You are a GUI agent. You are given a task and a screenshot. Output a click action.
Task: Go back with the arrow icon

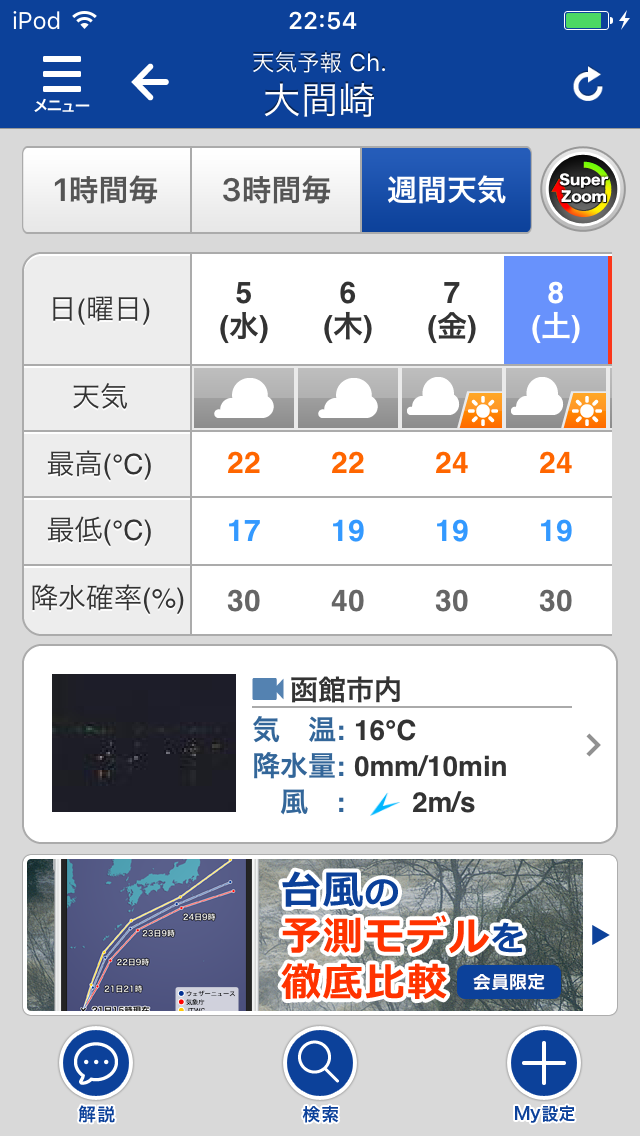click(x=150, y=83)
